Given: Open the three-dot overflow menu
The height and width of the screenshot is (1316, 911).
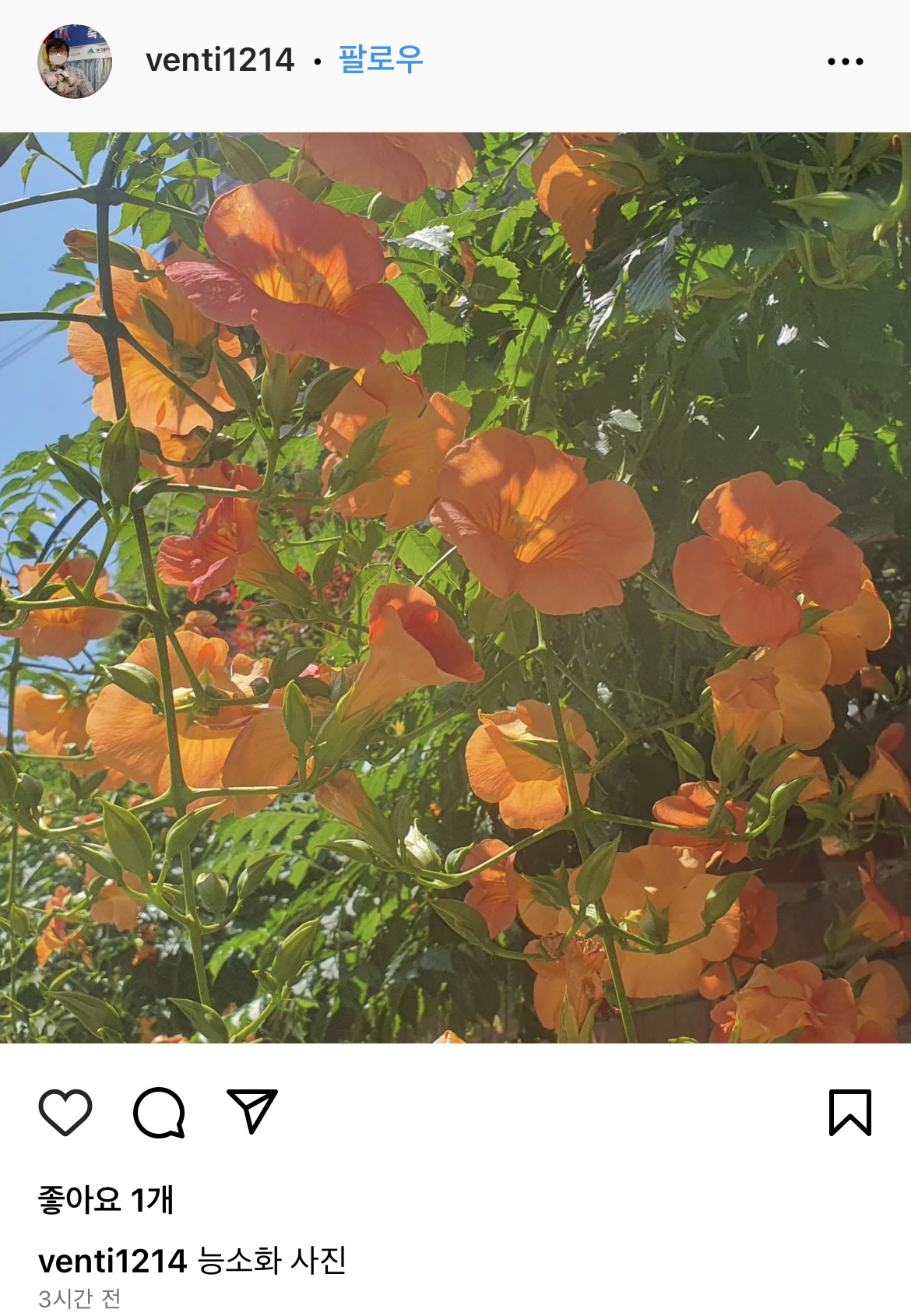Looking at the screenshot, I should click(845, 61).
